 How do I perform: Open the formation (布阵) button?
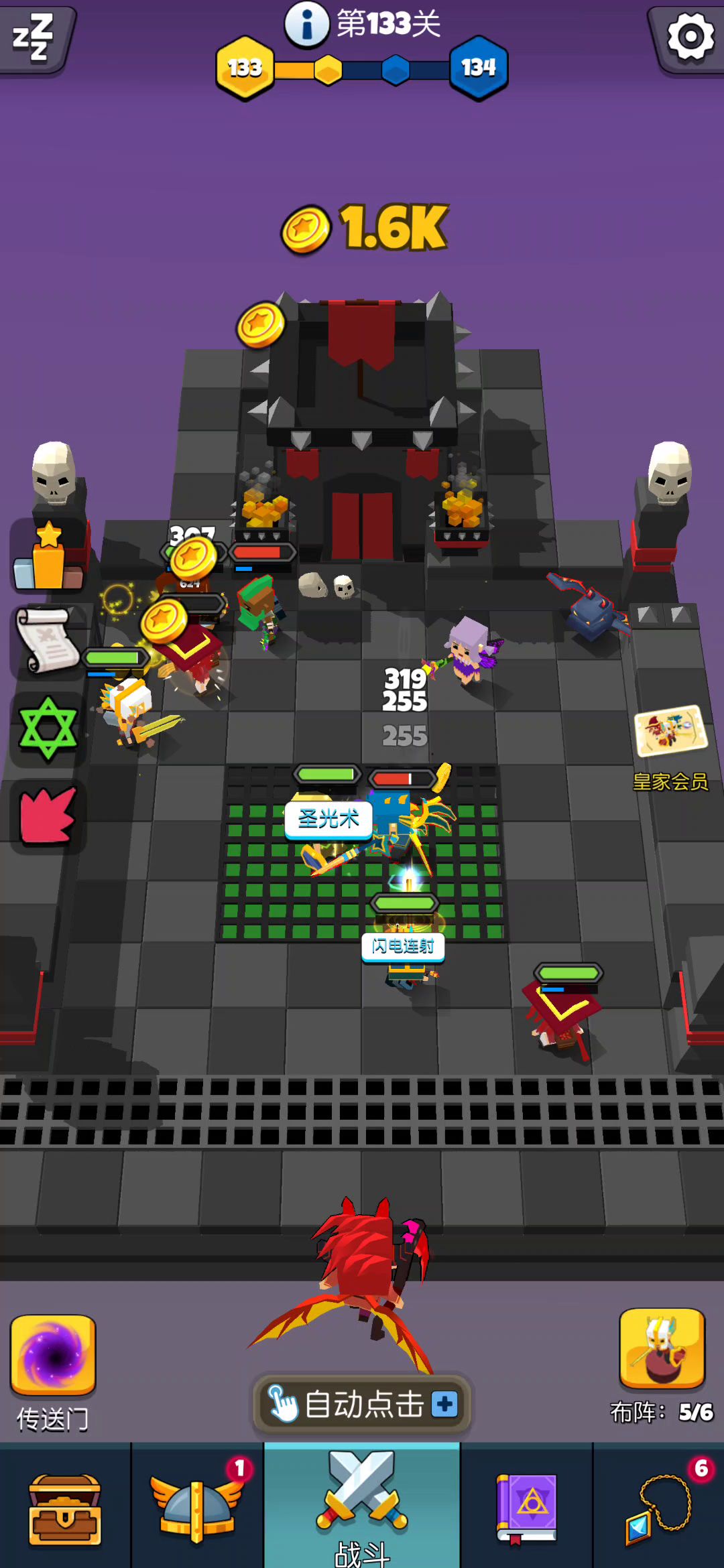(662, 1349)
